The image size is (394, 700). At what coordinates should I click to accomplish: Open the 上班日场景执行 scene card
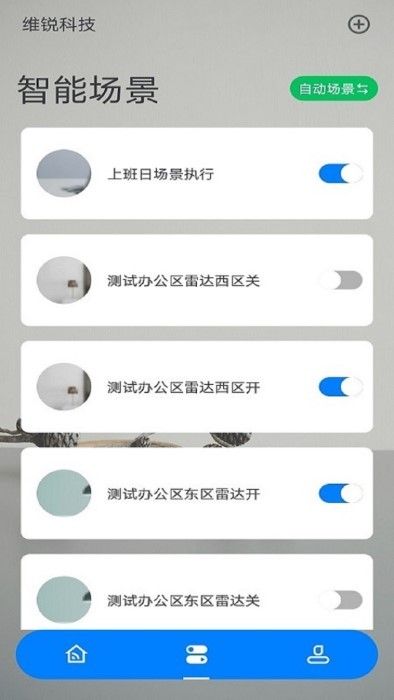point(197,173)
